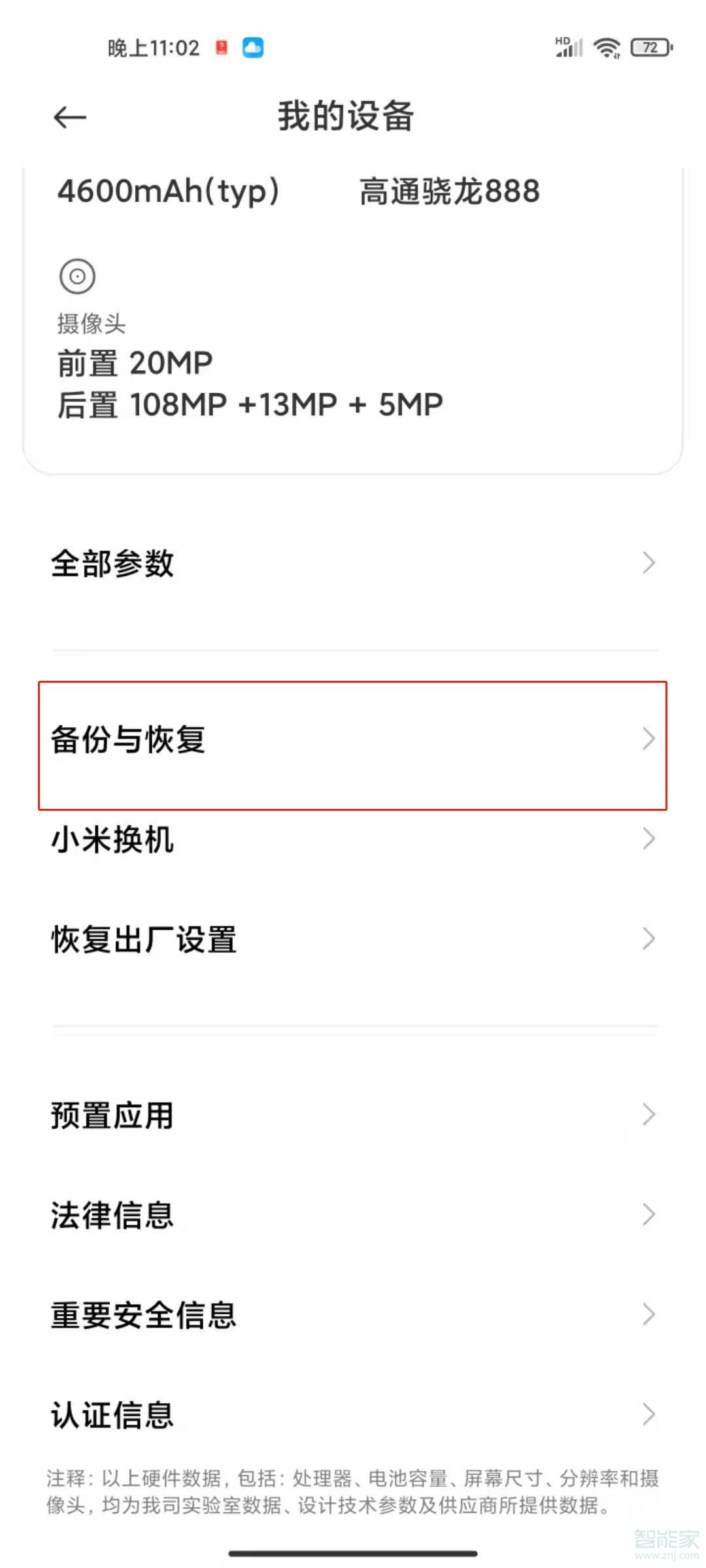
Task: Open 小米换机
Action: click(x=353, y=840)
